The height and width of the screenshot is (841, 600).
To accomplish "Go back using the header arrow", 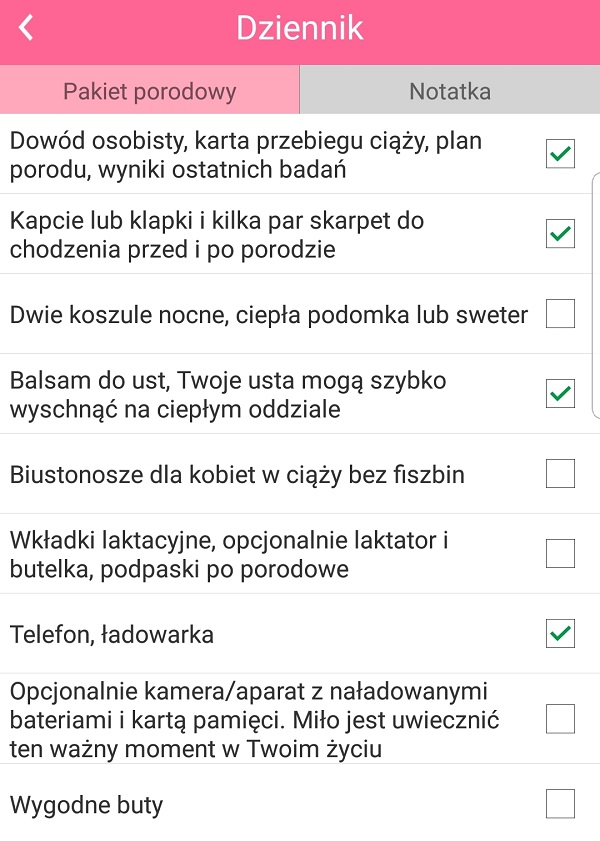I will (27, 28).
